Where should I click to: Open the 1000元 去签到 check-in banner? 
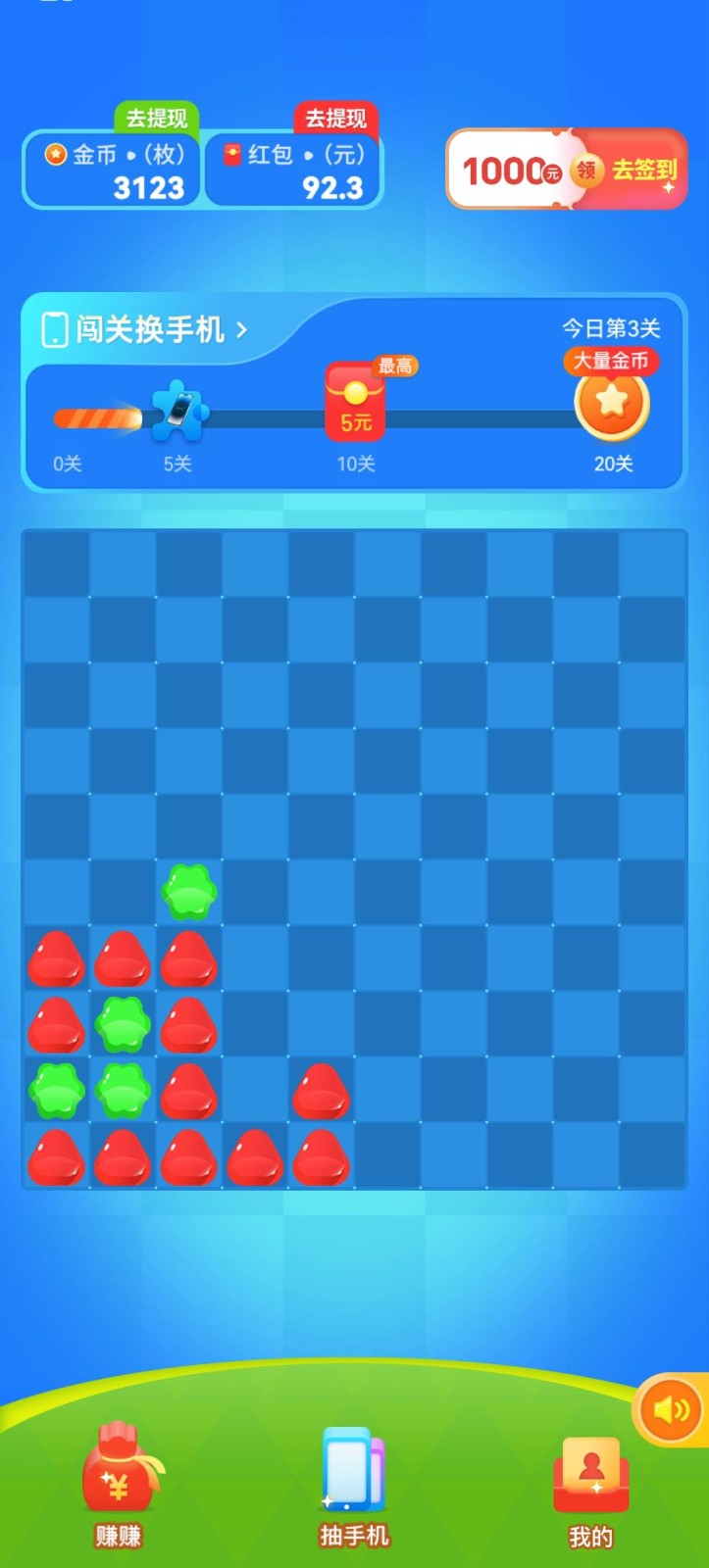[x=567, y=170]
